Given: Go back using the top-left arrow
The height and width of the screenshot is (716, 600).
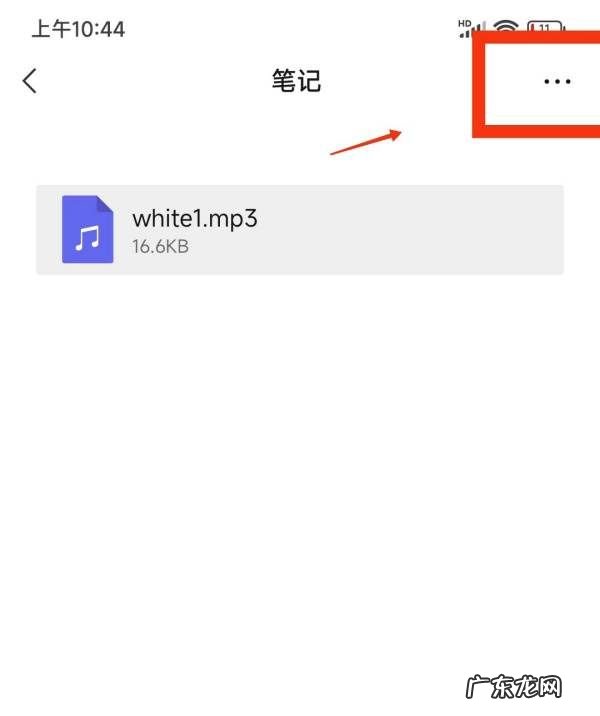Looking at the screenshot, I should tap(30, 81).
